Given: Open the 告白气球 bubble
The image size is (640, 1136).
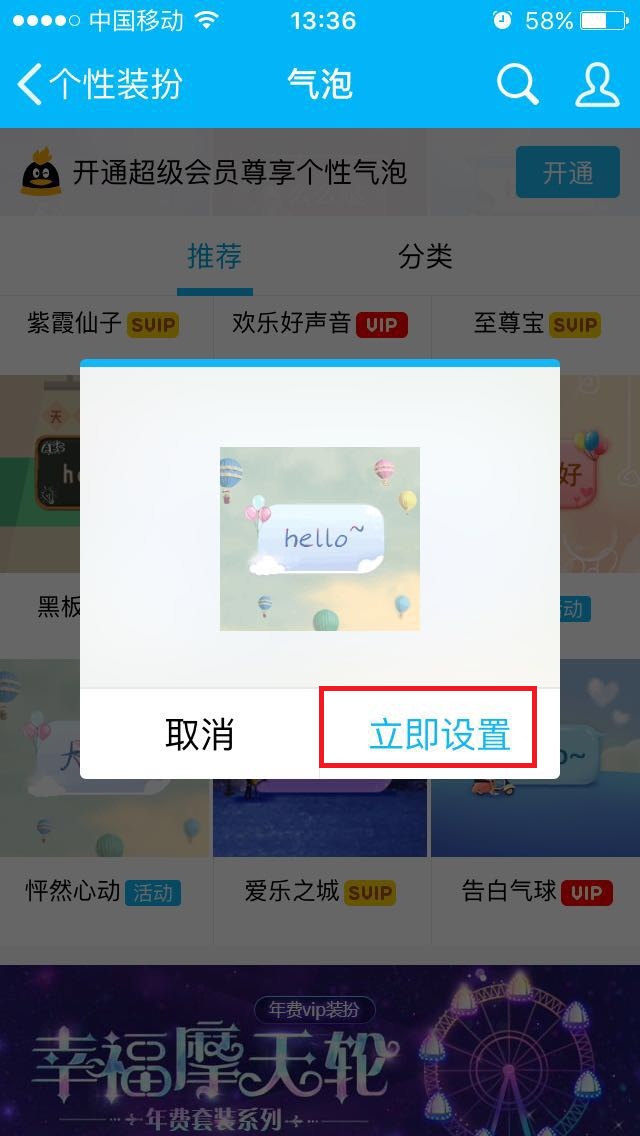Looking at the screenshot, I should coord(536,890).
